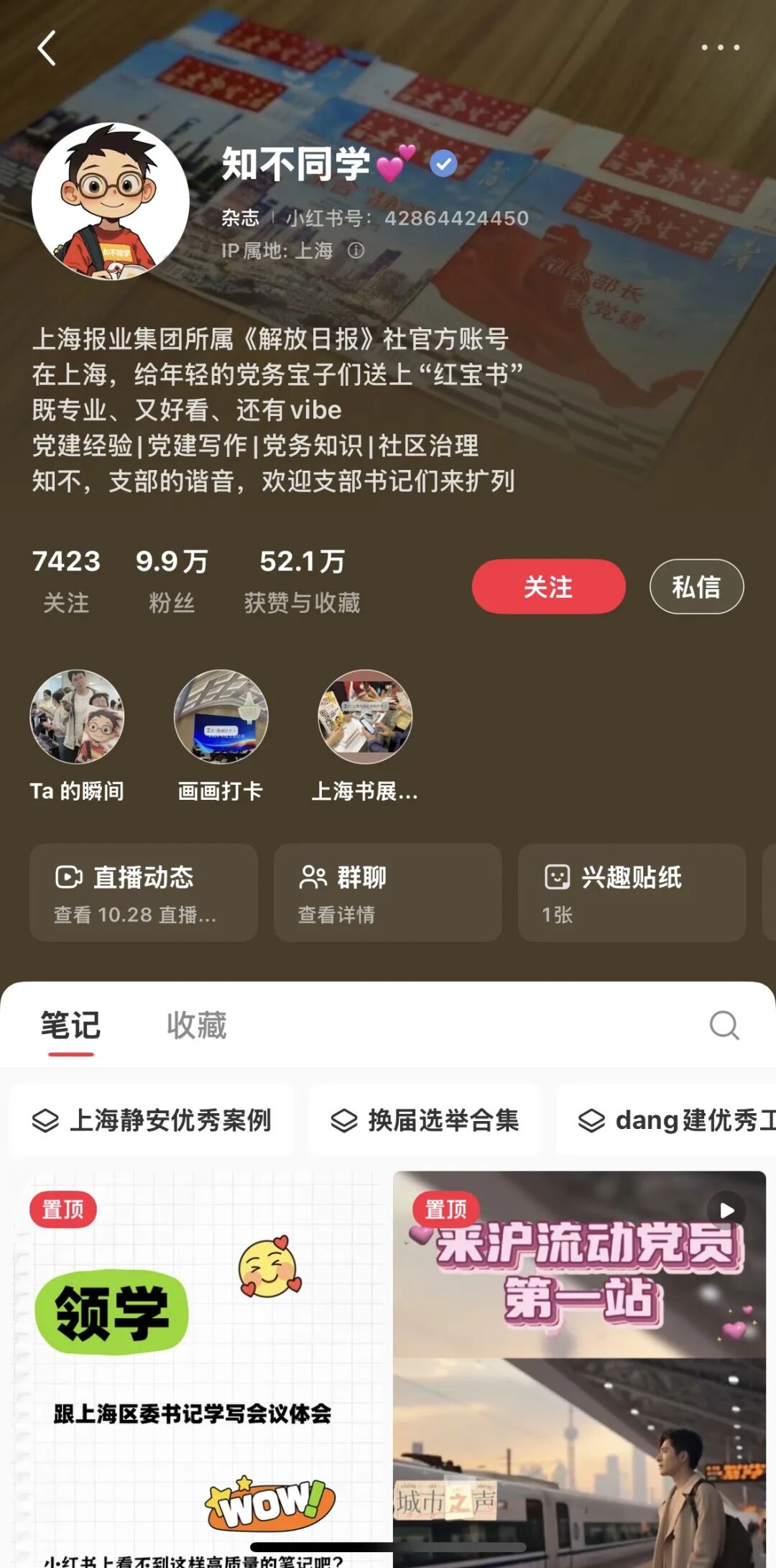The width and height of the screenshot is (776, 1568).
Task: Open the pinned 领学 note
Action: click(194, 1365)
